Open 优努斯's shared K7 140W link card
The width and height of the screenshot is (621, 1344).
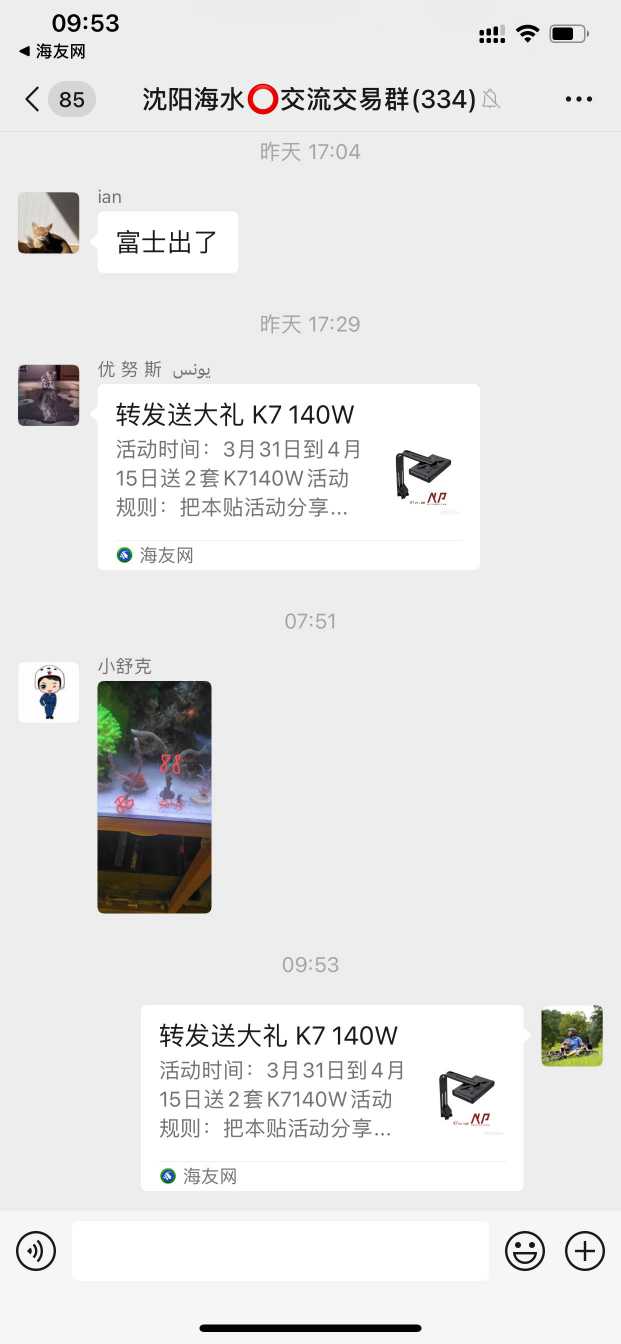point(288,476)
